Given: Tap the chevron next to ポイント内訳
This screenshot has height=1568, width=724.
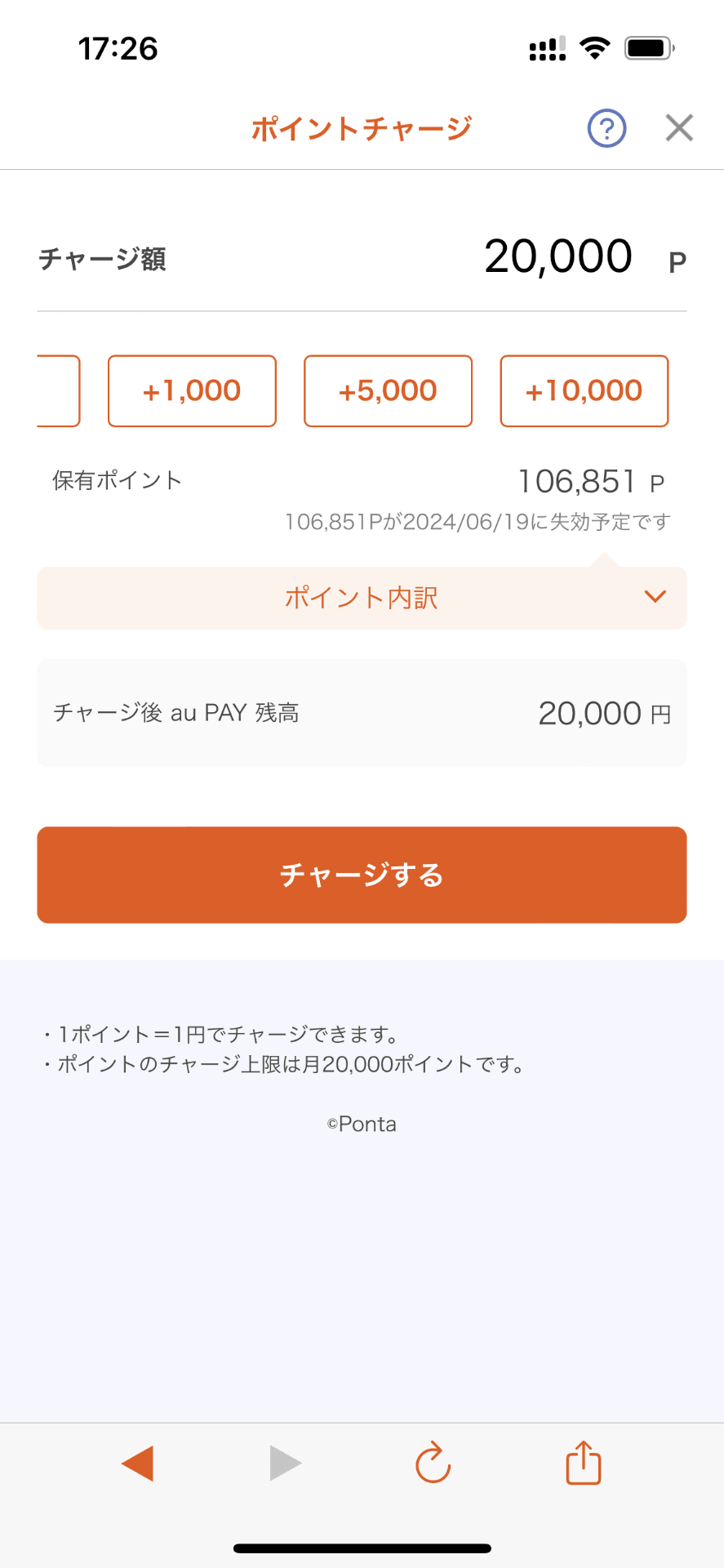Looking at the screenshot, I should pyautogui.click(x=654, y=598).
